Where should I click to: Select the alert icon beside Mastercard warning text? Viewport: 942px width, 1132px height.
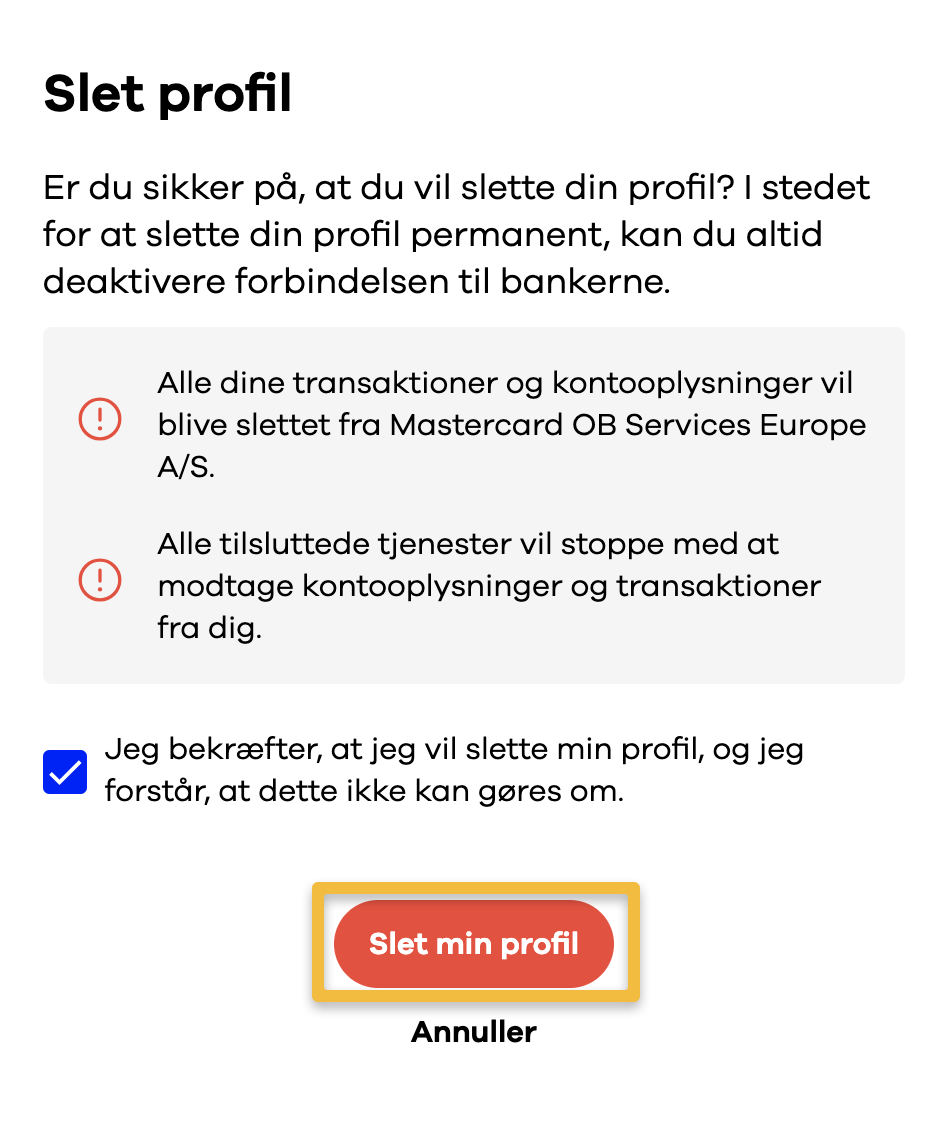click(100, 419)
